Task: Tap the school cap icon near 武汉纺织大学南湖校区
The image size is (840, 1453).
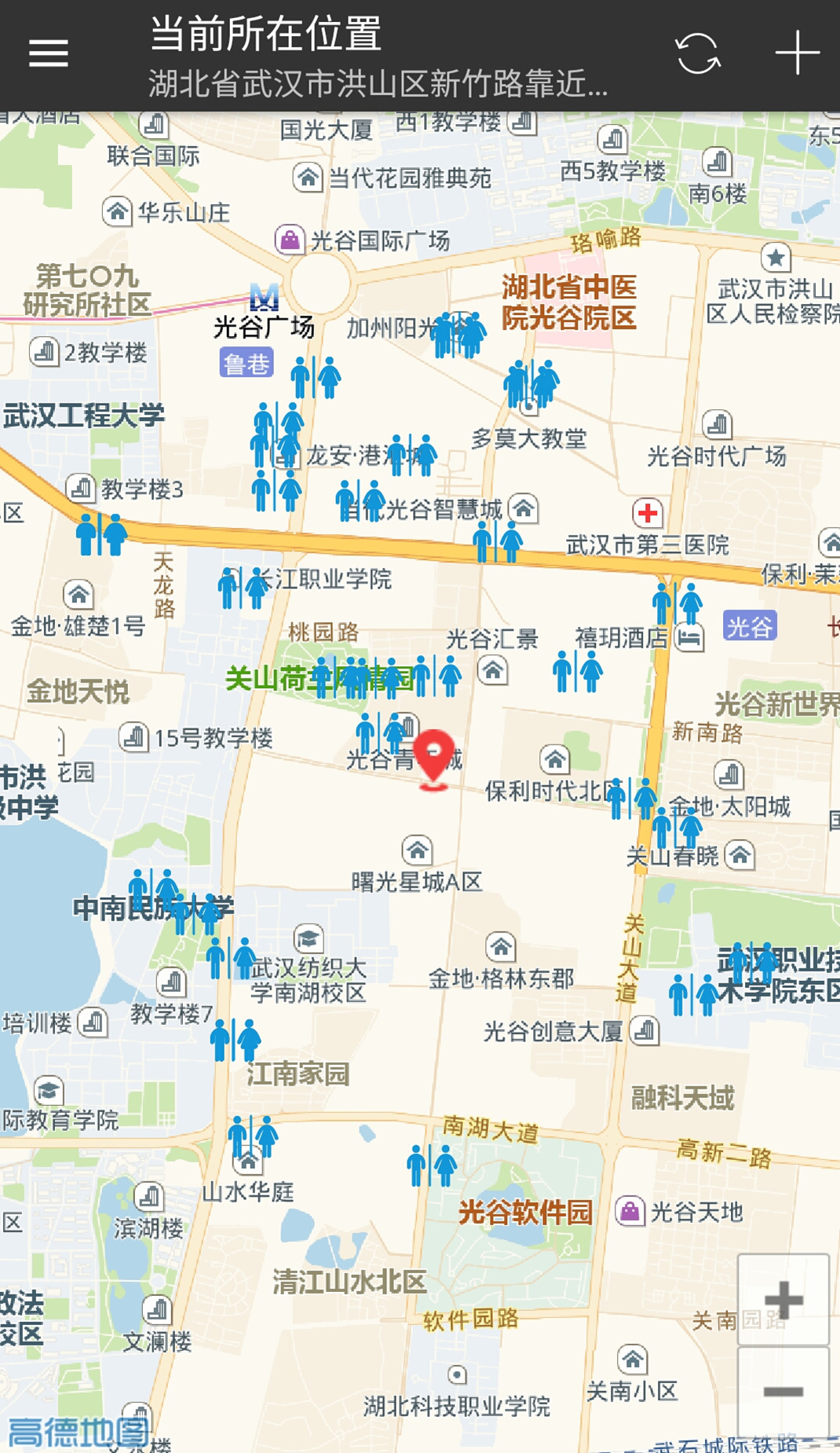Action: click(311, 937)
